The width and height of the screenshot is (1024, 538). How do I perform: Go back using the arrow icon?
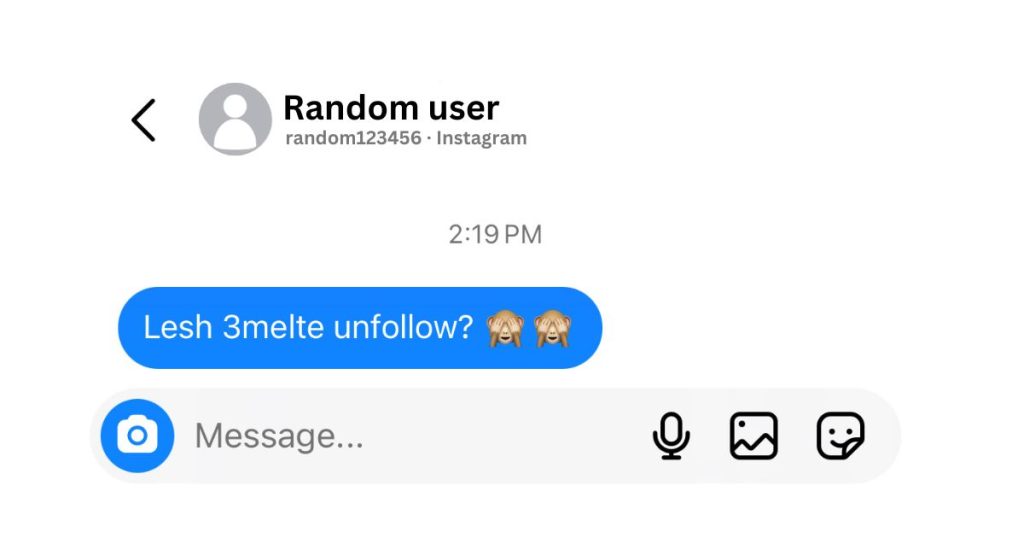point(144,120)
